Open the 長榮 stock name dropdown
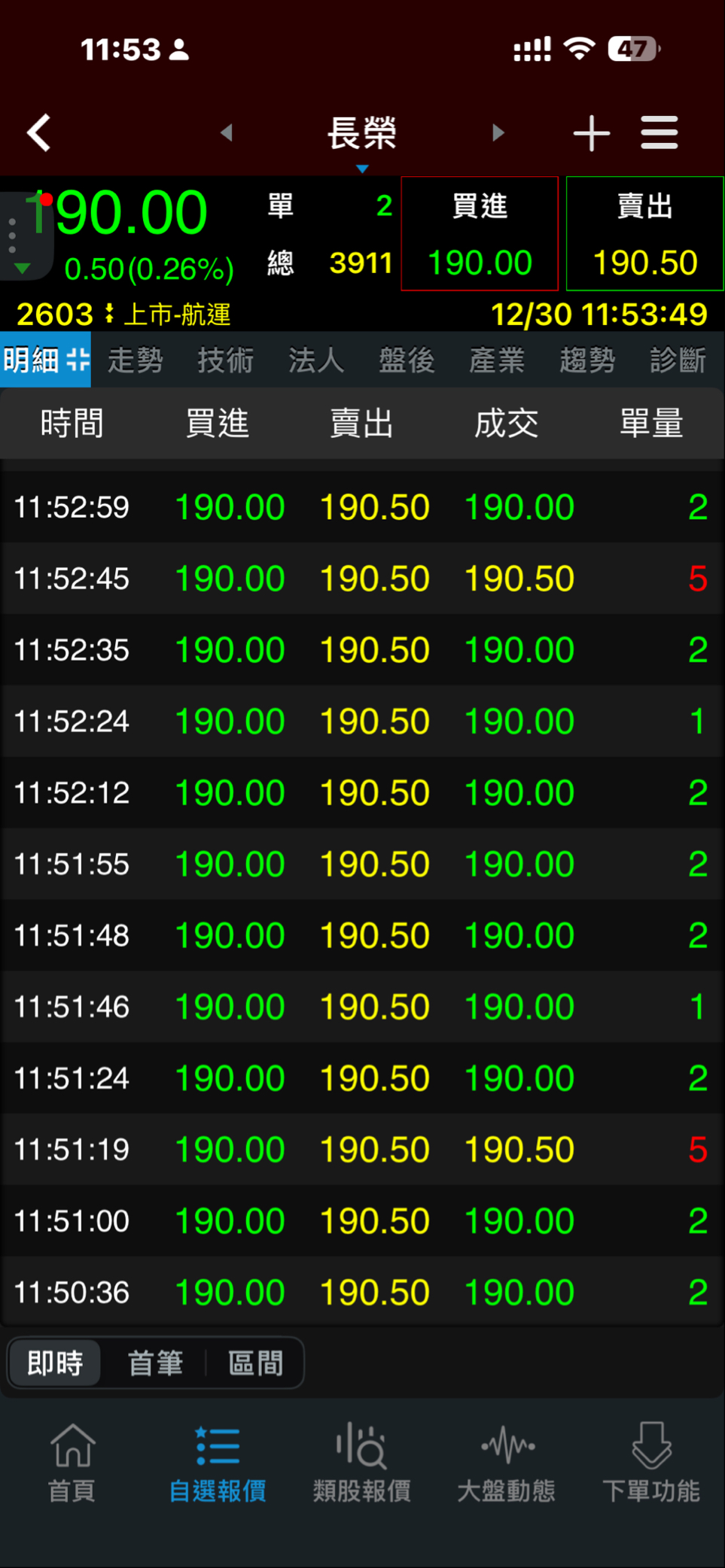Screen dimensions: 725x1568 [362, 135]
